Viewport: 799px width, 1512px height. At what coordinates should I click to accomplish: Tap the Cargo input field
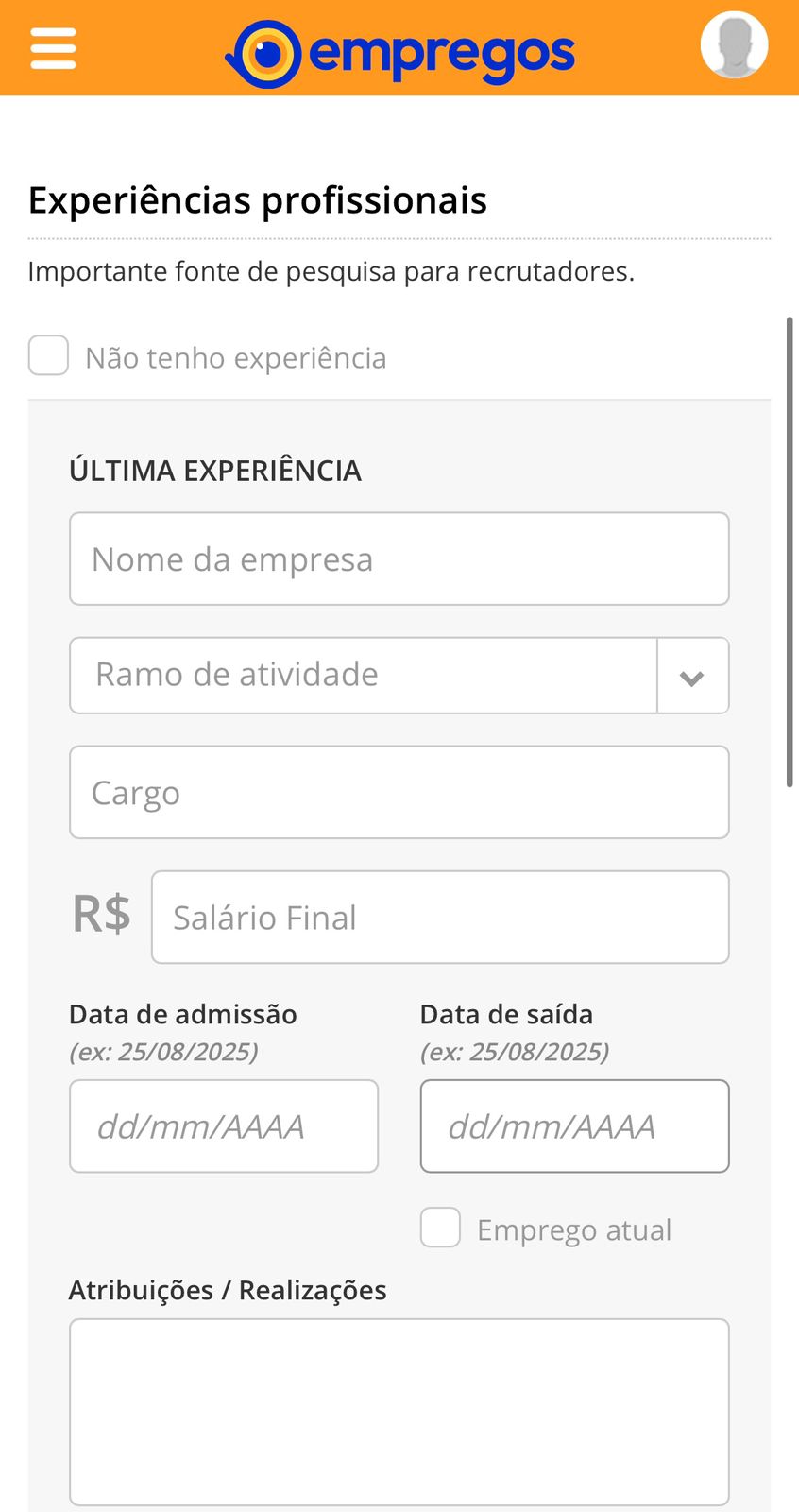coord(399,792)
